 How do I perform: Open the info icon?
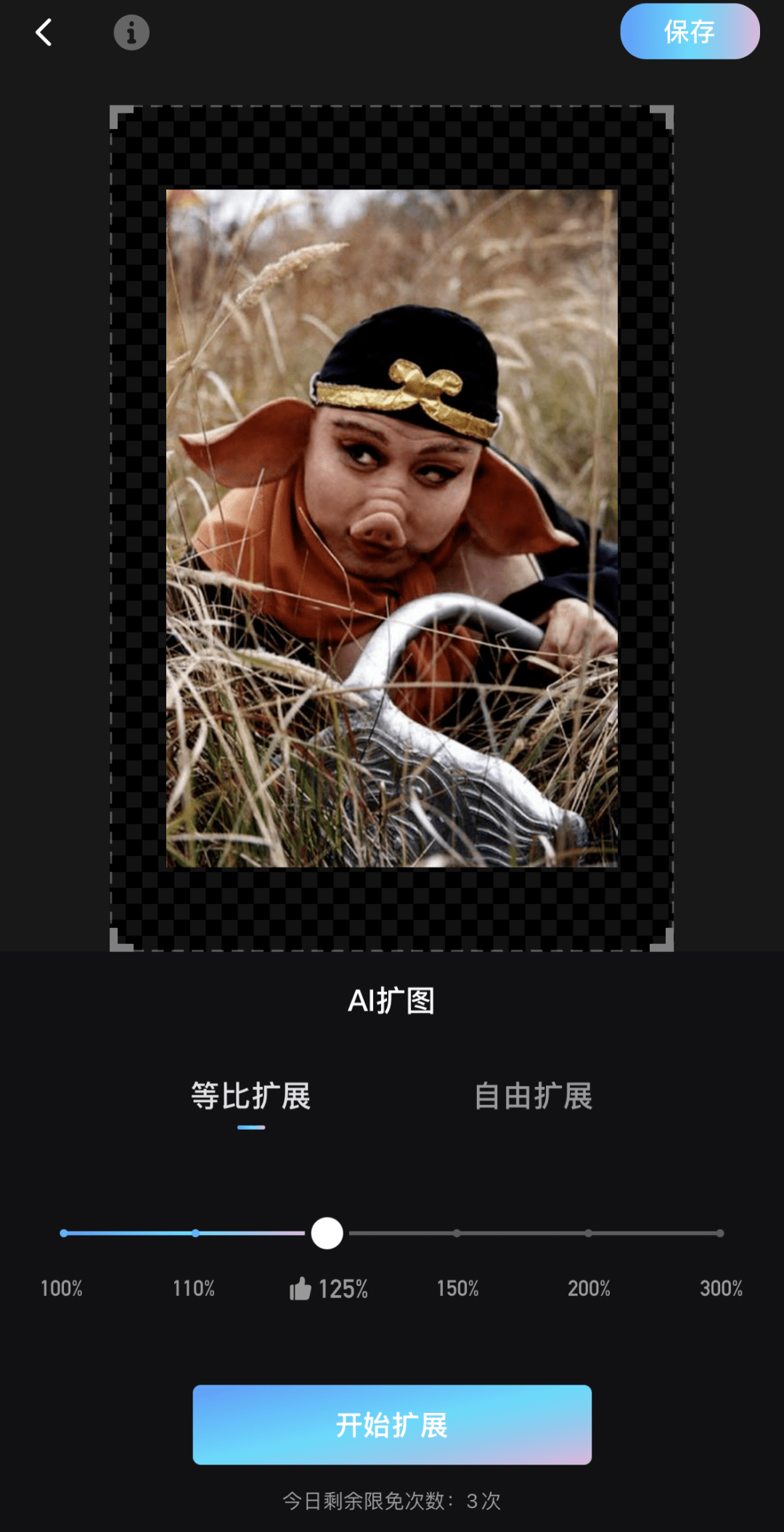click(131, 33)
